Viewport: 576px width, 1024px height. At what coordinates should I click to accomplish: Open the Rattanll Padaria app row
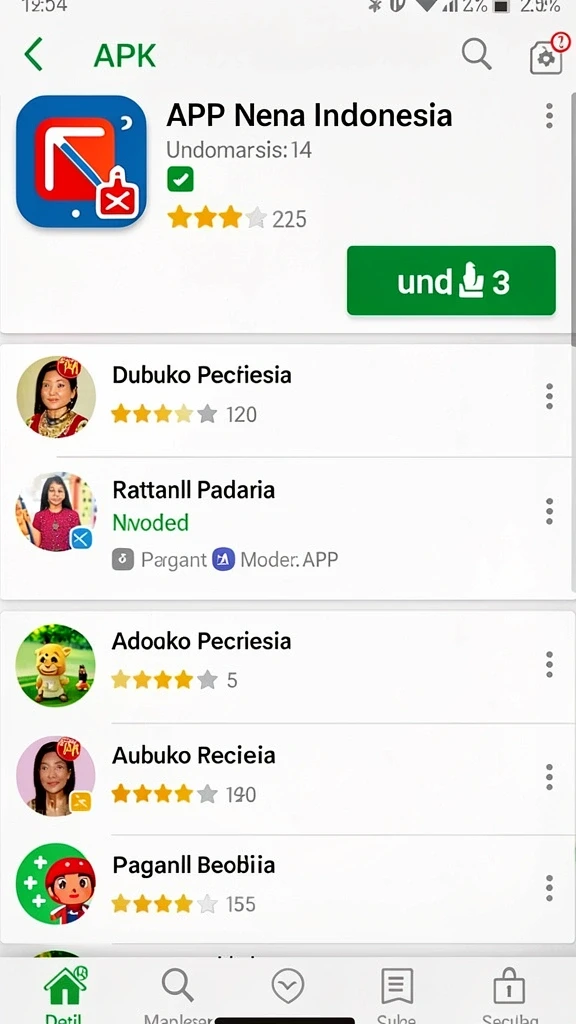tap(286, 526)
